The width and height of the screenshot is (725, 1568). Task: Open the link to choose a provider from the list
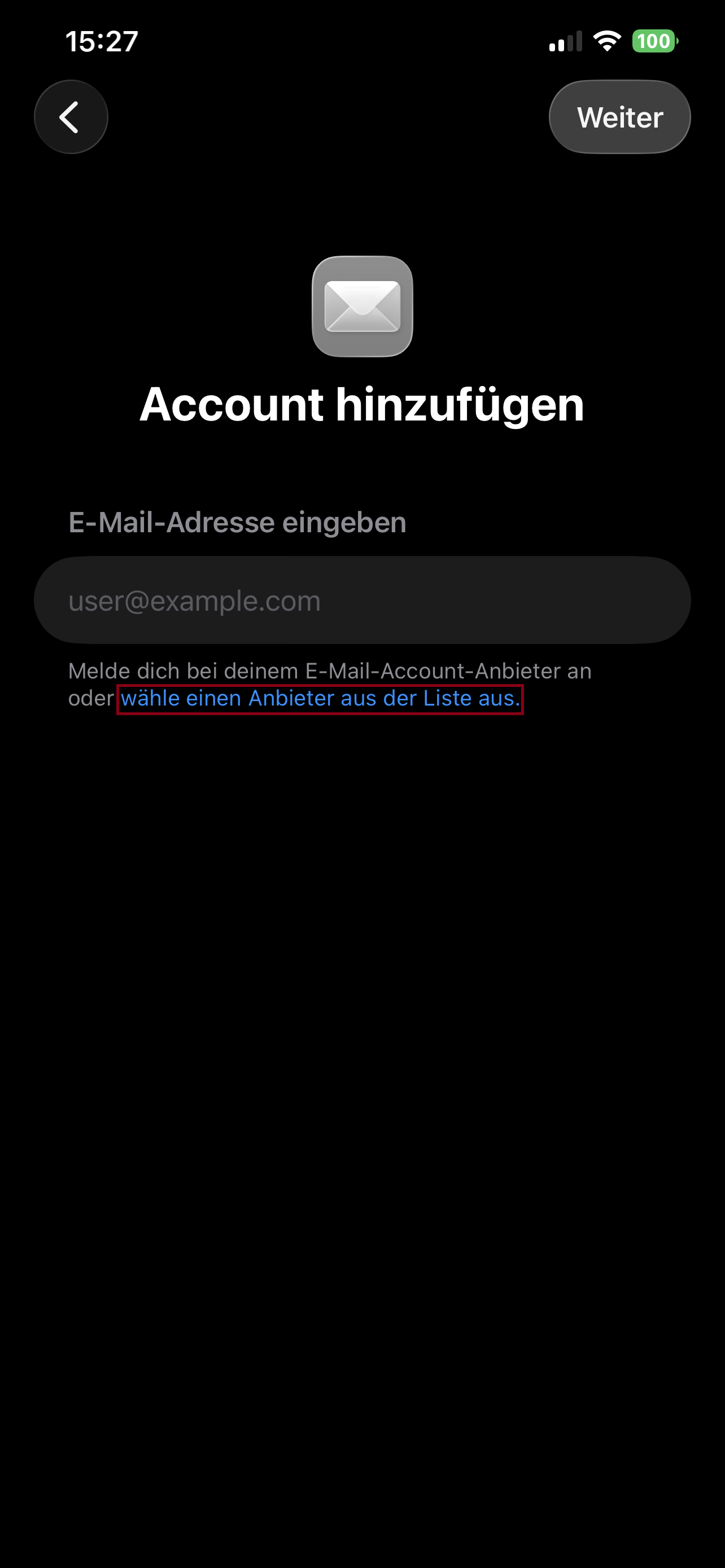(x=320, y=698)
